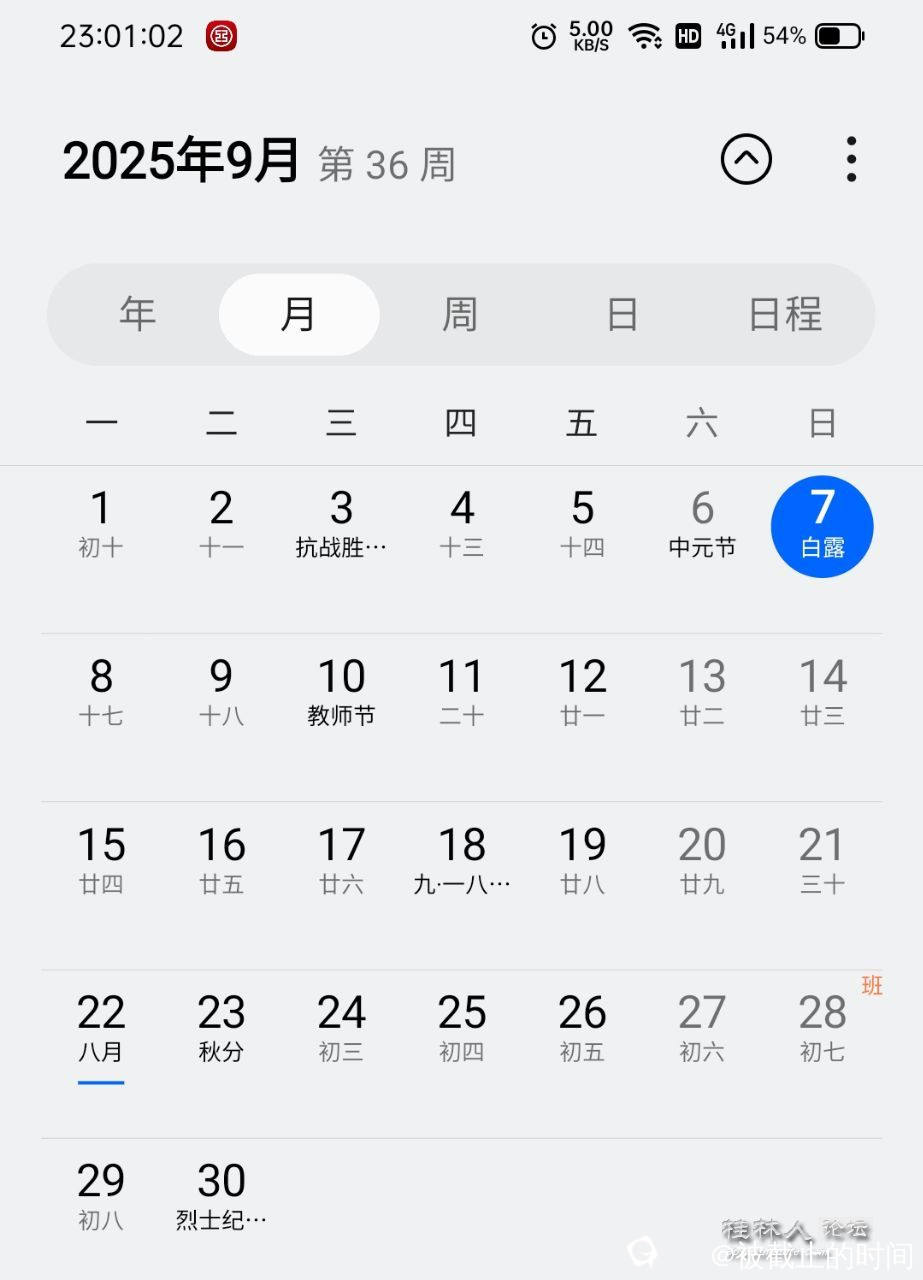Choose September 28 marked 班 workday
Image resolution: width=923 pixels, height=1280 pixels.
(x=822, y=1028)
